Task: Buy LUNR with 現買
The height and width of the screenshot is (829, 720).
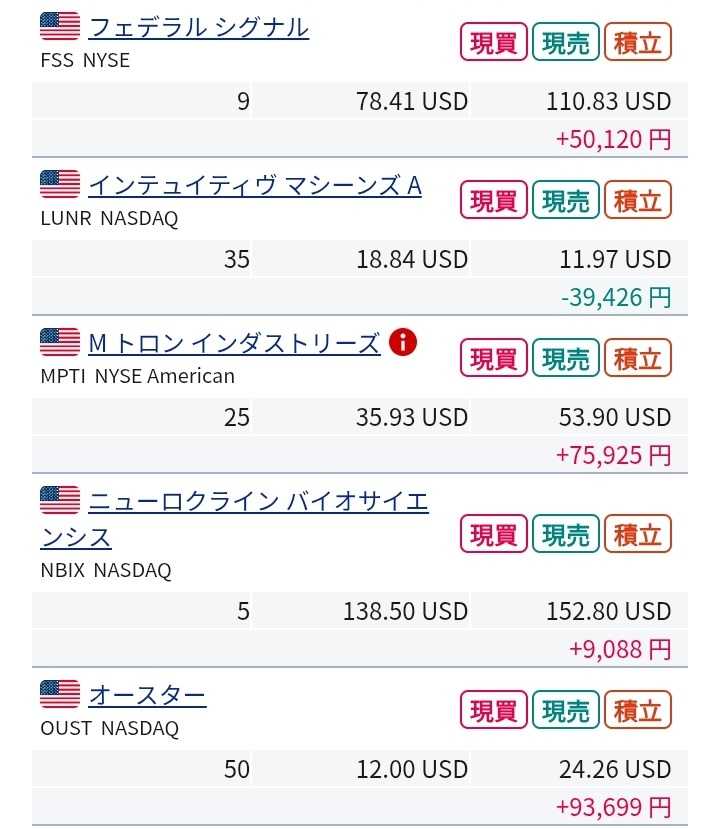Action: pyautogui.click(x=493, y=201)
